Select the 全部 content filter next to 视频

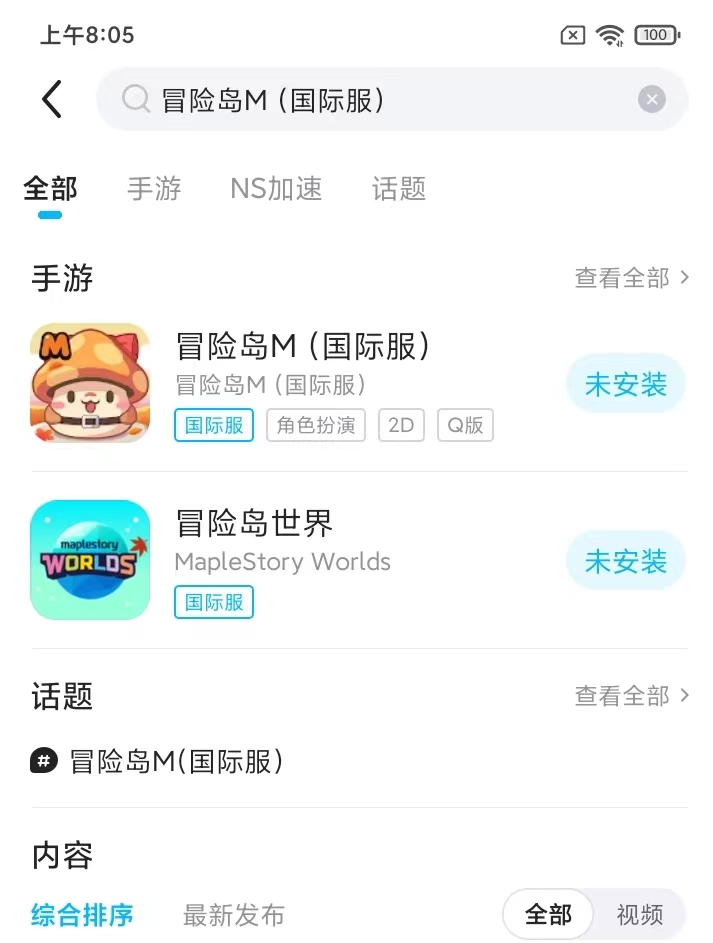548,914
